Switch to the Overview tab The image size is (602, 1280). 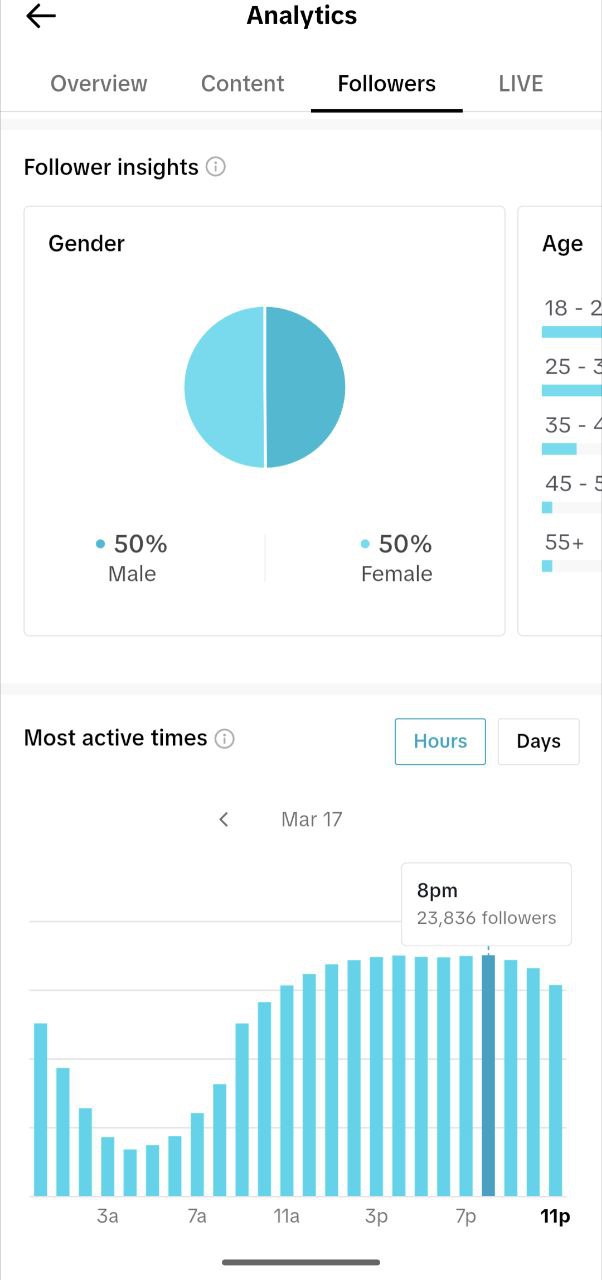pos(99,84)
